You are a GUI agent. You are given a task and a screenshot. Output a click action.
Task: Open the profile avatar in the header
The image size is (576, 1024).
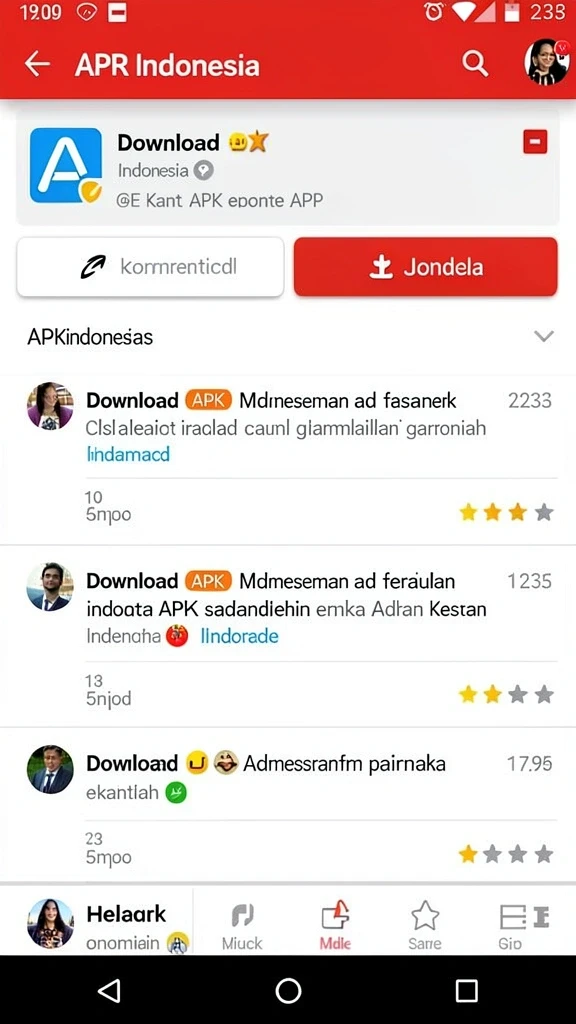click(547, 62)
